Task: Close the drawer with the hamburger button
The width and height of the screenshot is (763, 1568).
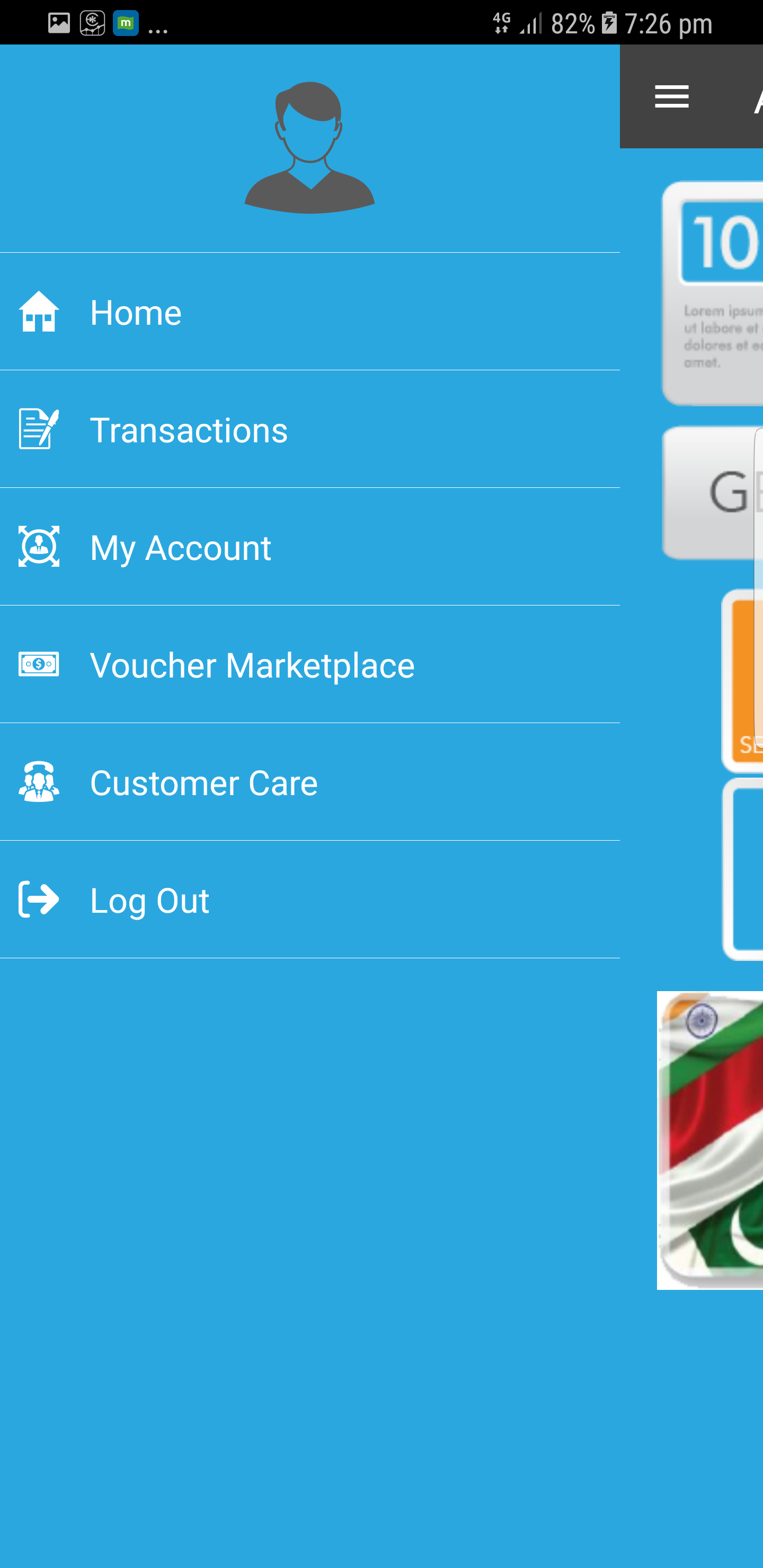Action: (672, 97)
